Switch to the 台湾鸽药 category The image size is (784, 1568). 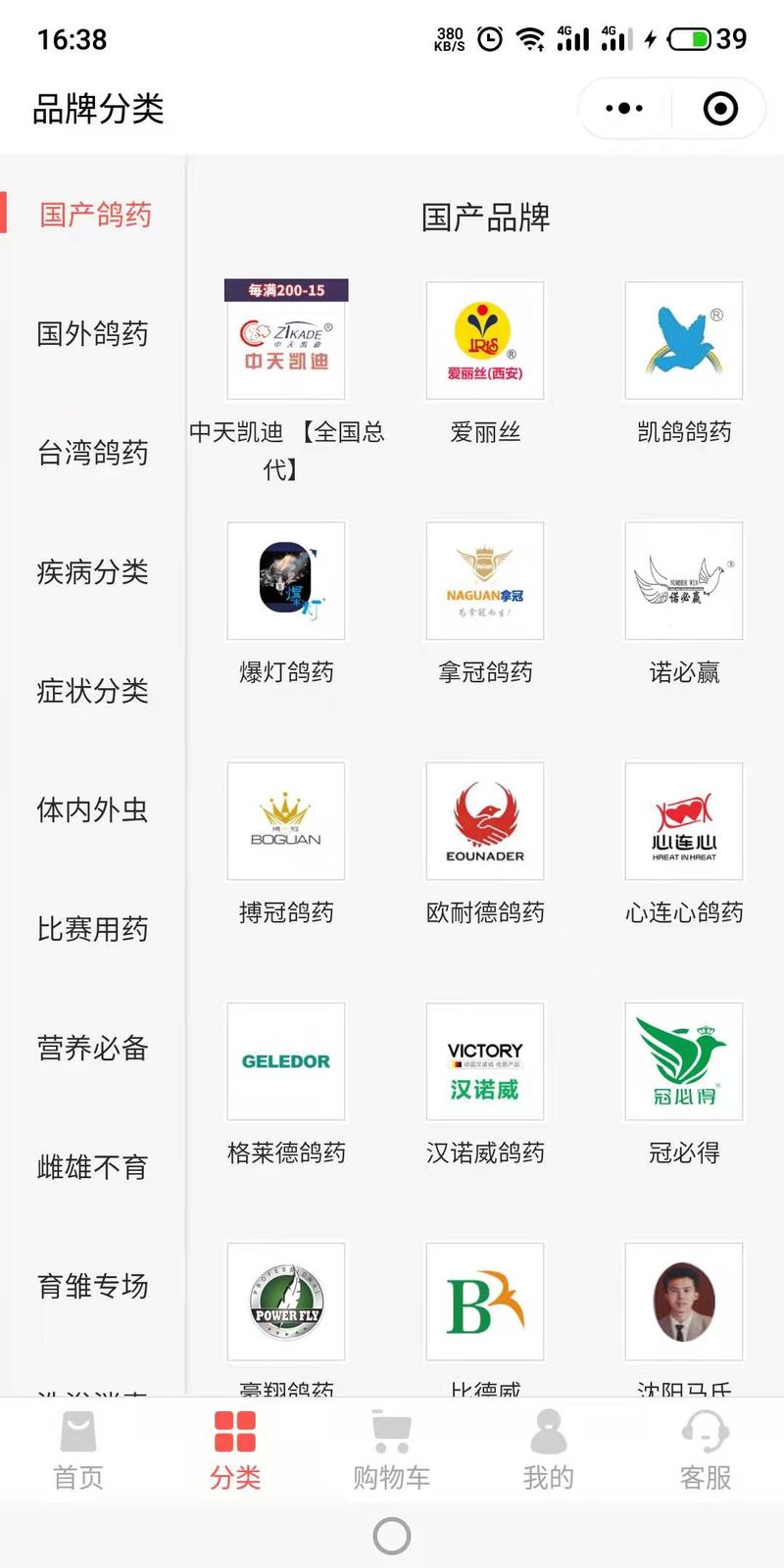point(92,453)
